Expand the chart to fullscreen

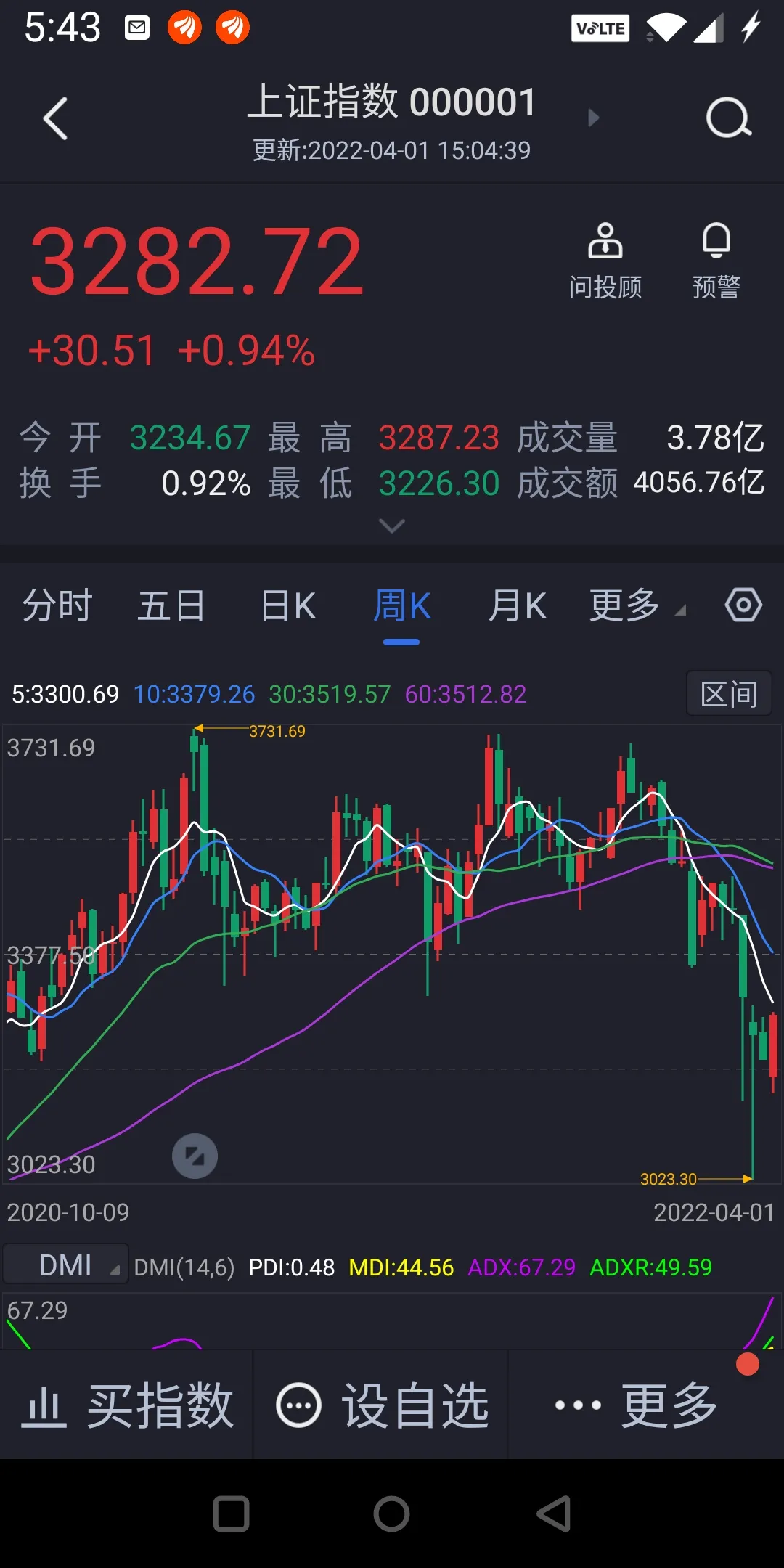[x=195, y=1156]
